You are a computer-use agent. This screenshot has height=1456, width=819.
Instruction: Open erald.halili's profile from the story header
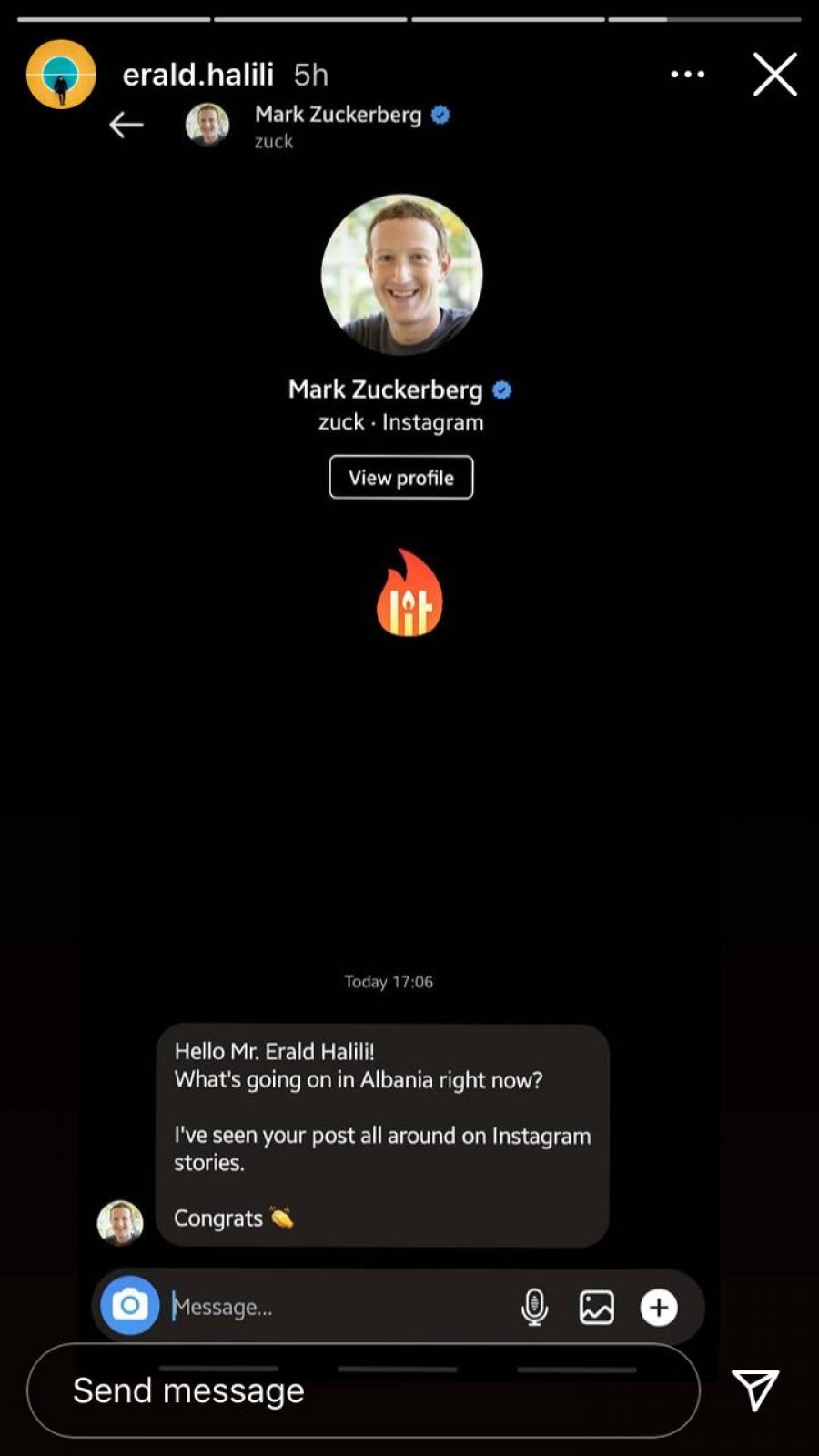[x=197, y=75]
